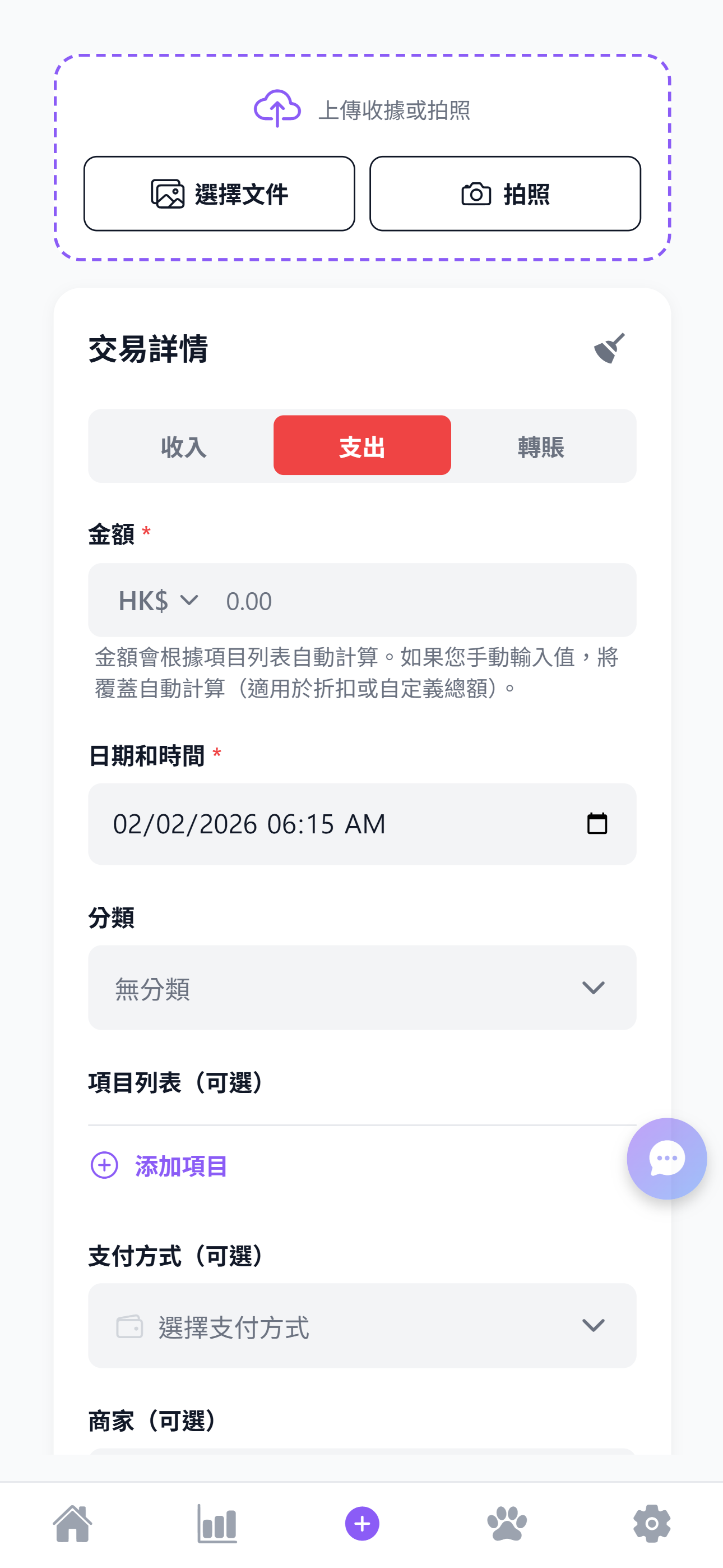Open the paw print tab
This screenshot has height=1568, width=723.
click(x=507, y=1524)
